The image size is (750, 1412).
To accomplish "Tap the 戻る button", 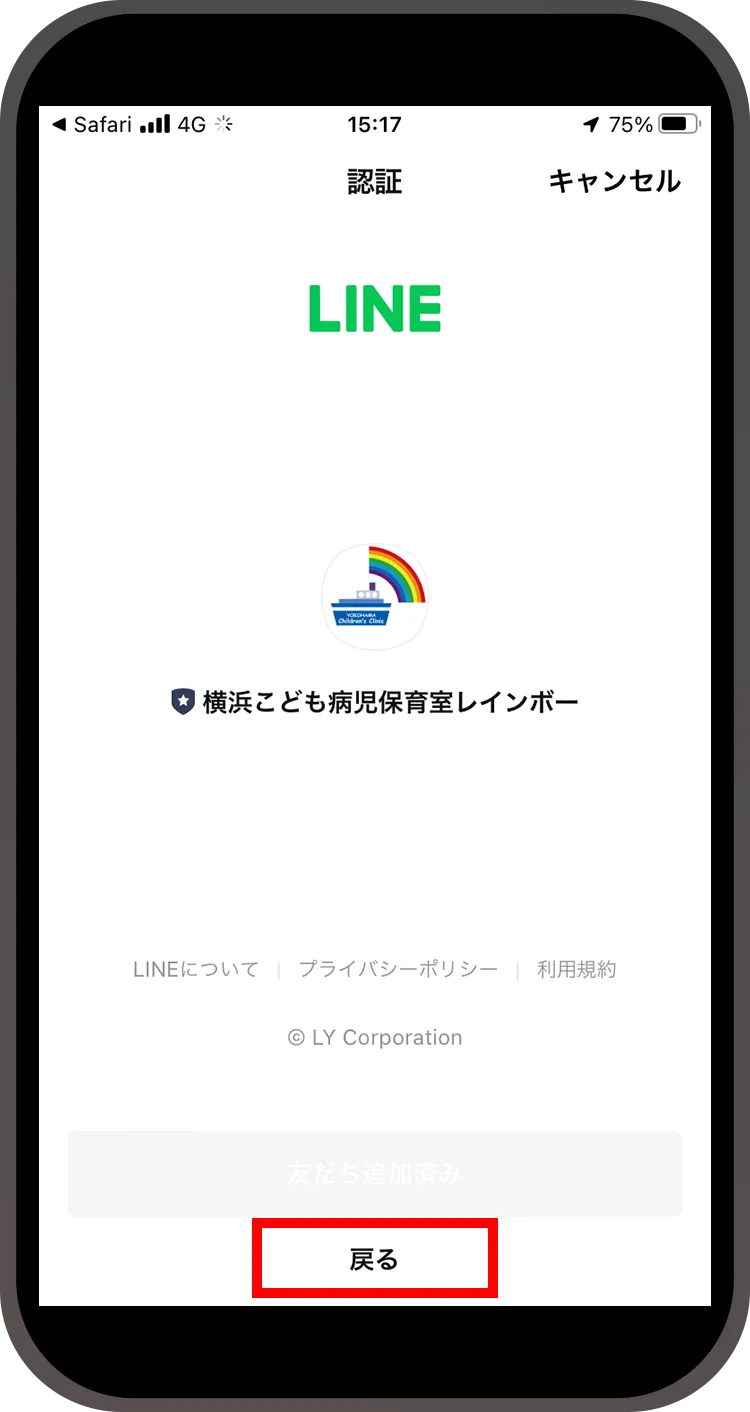I will point(374,1260).
